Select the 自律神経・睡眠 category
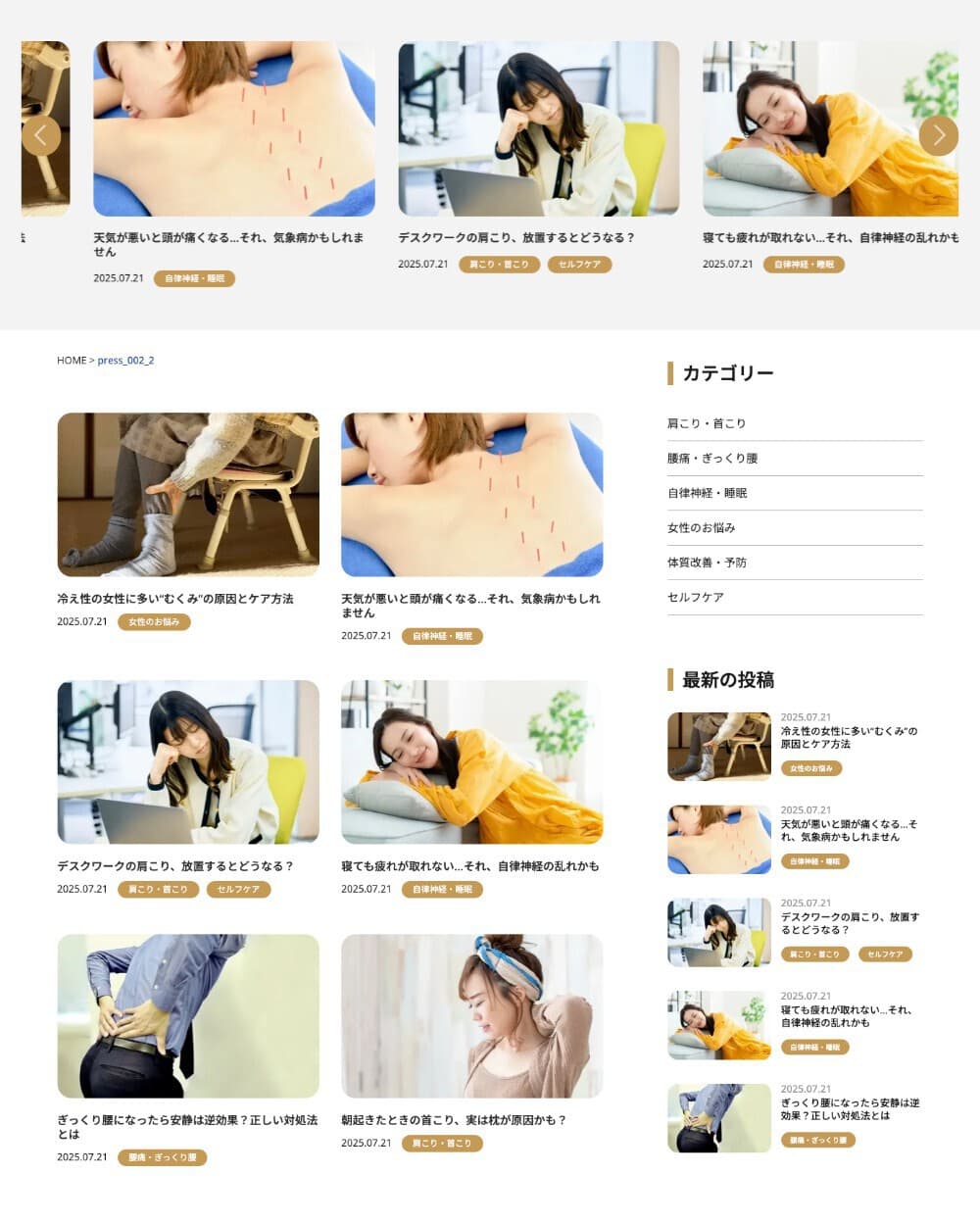This screenshot has width=980, height=1223. [707, 493]
